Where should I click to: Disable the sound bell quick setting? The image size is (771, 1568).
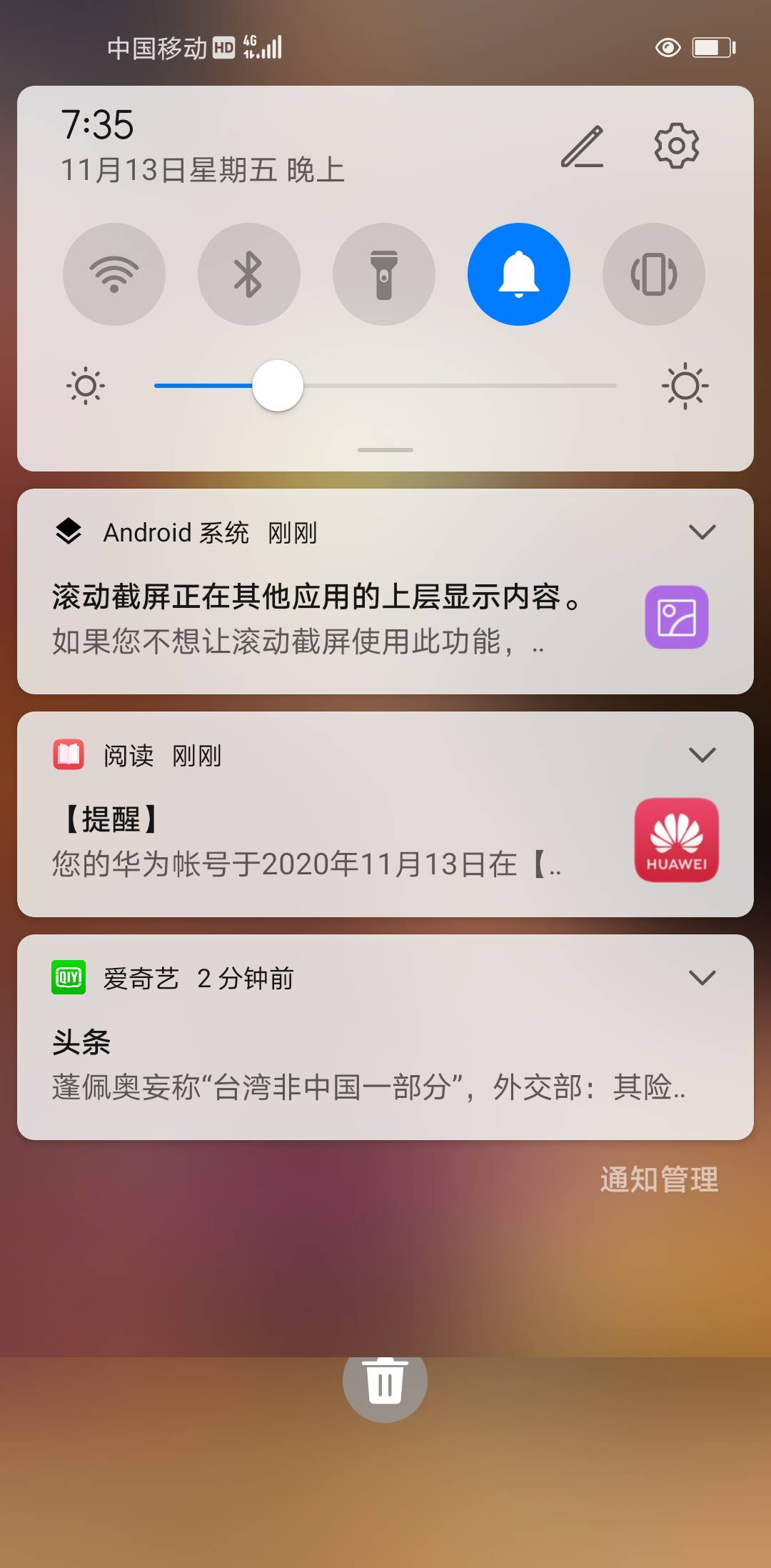[x=519, y=274]
